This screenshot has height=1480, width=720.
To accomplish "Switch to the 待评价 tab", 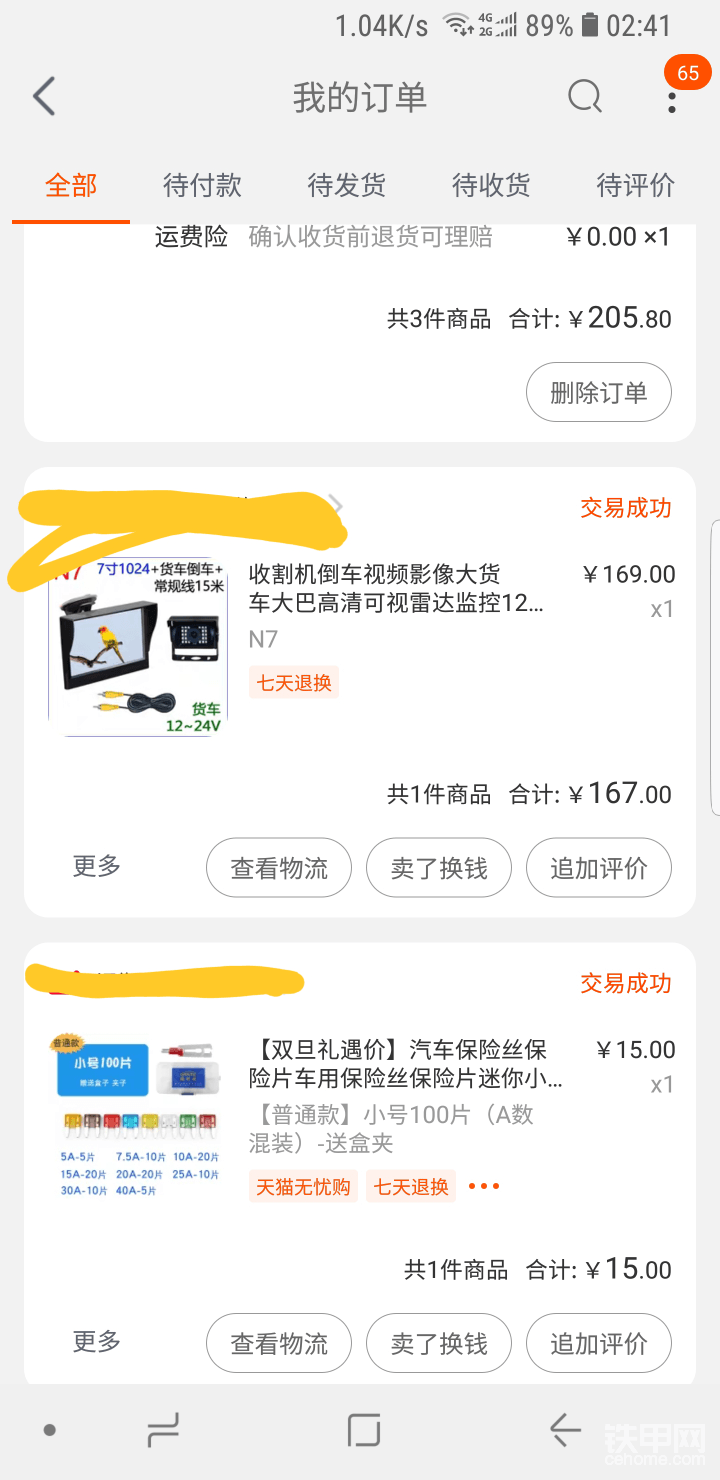I will (x=635, y=185).
